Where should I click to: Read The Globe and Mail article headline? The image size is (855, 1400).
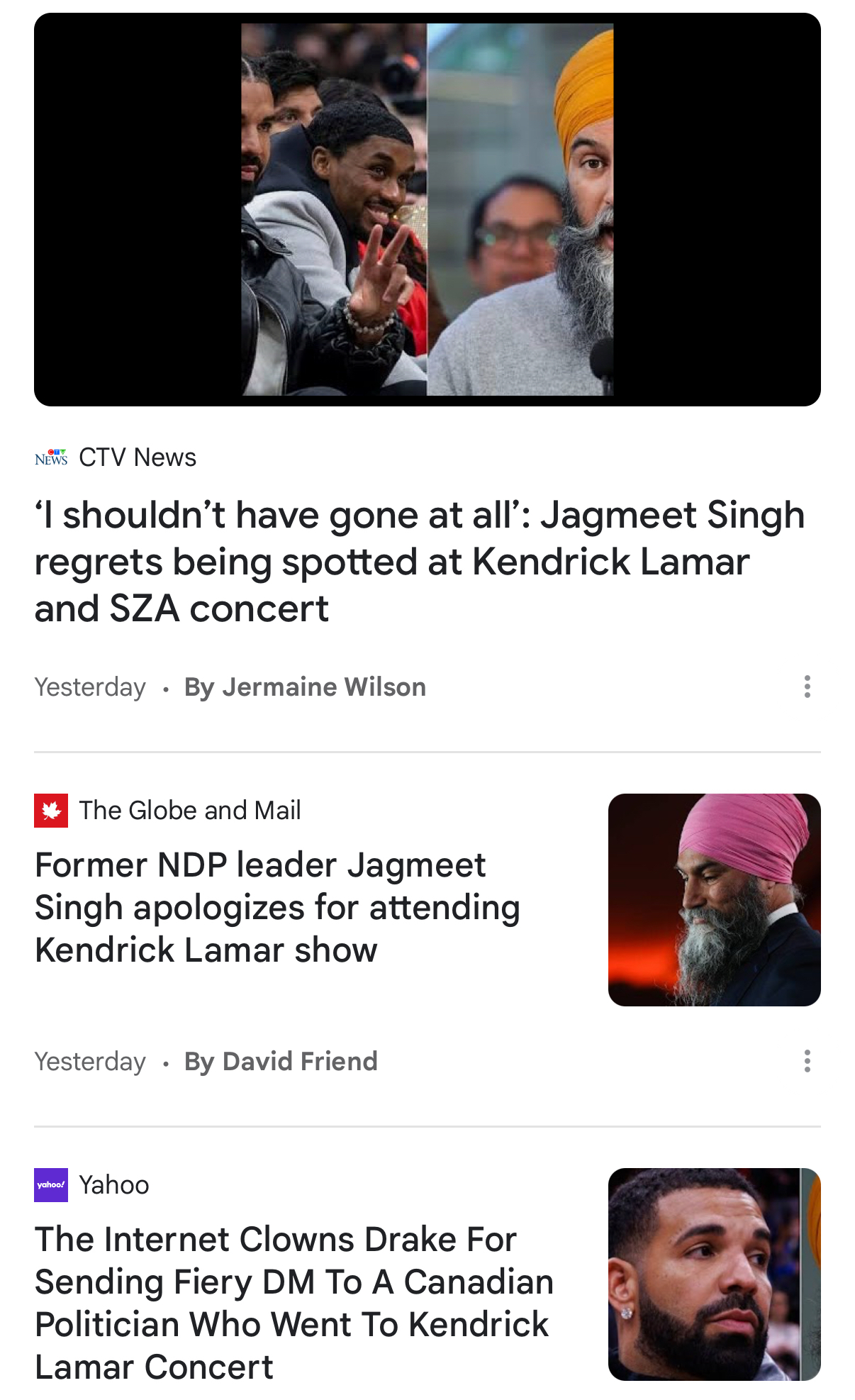pyautogui.click(x=277, y=907)
